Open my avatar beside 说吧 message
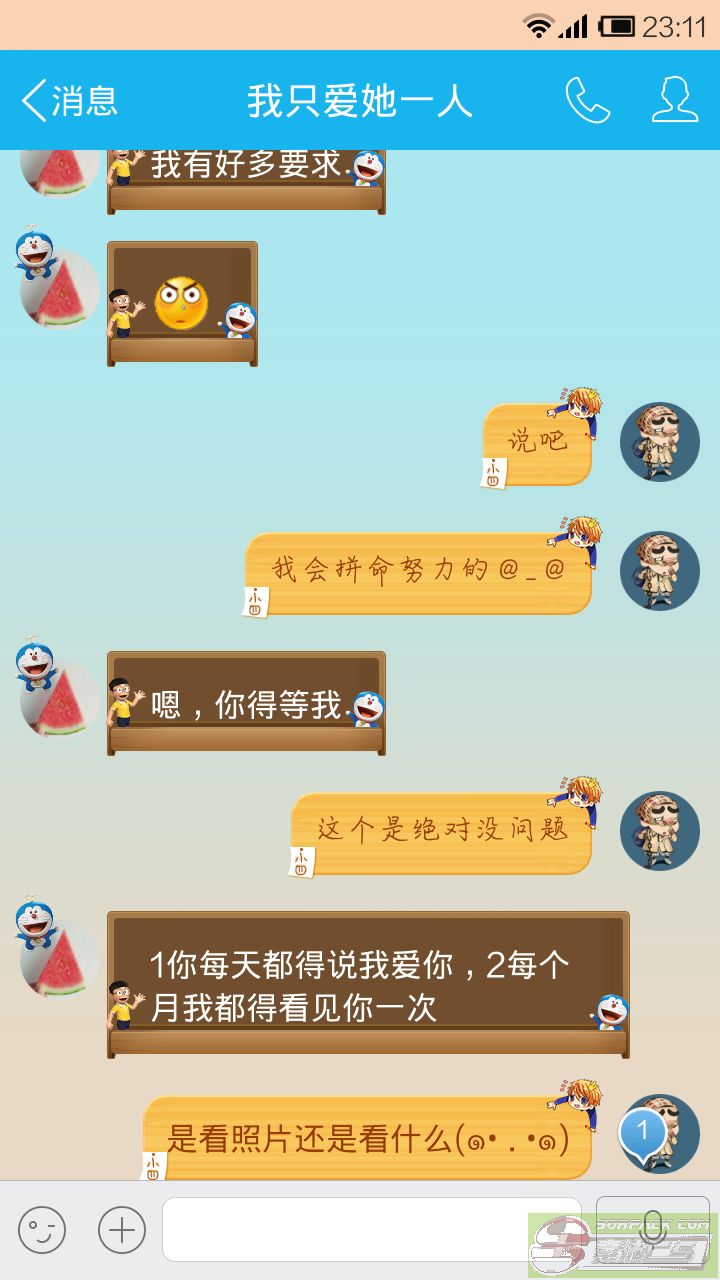The image size is (720, 1280). 660,442
